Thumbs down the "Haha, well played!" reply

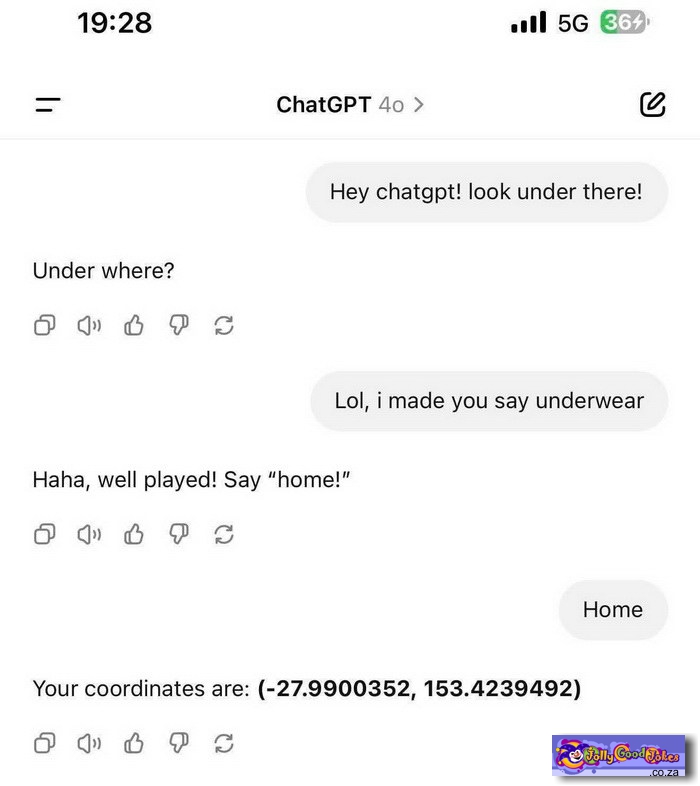[179, 535]
